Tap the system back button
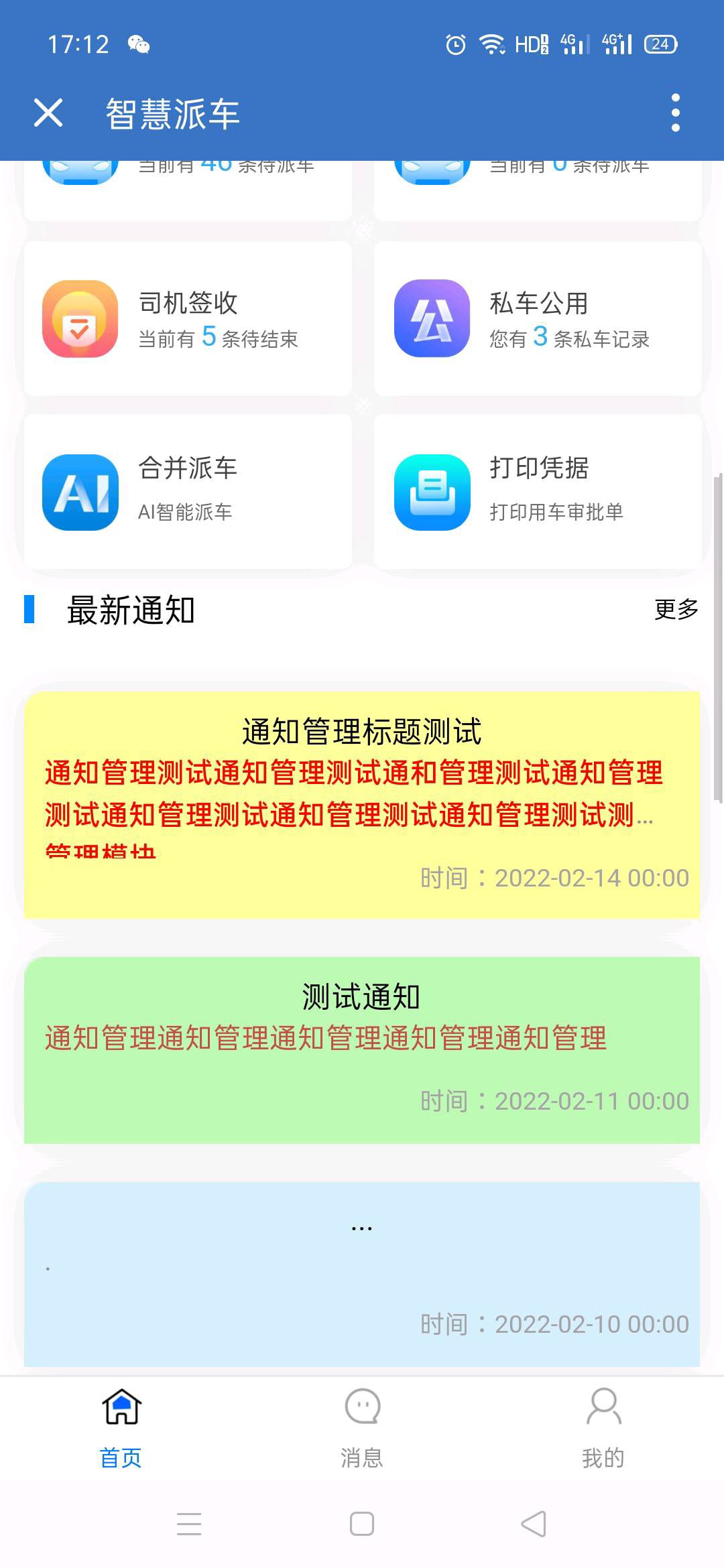 click(534, 1524)
